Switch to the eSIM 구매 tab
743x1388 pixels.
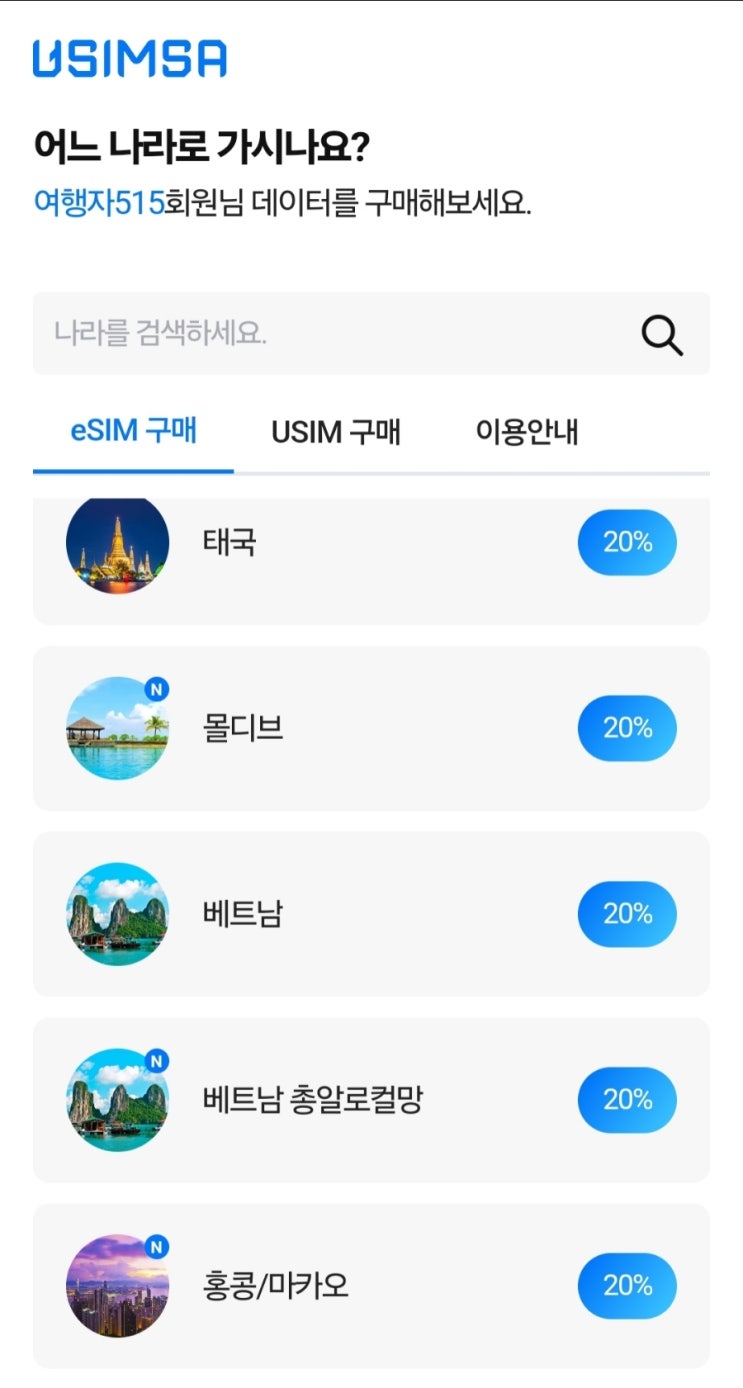pyautogui.click(x=134, y=432)
